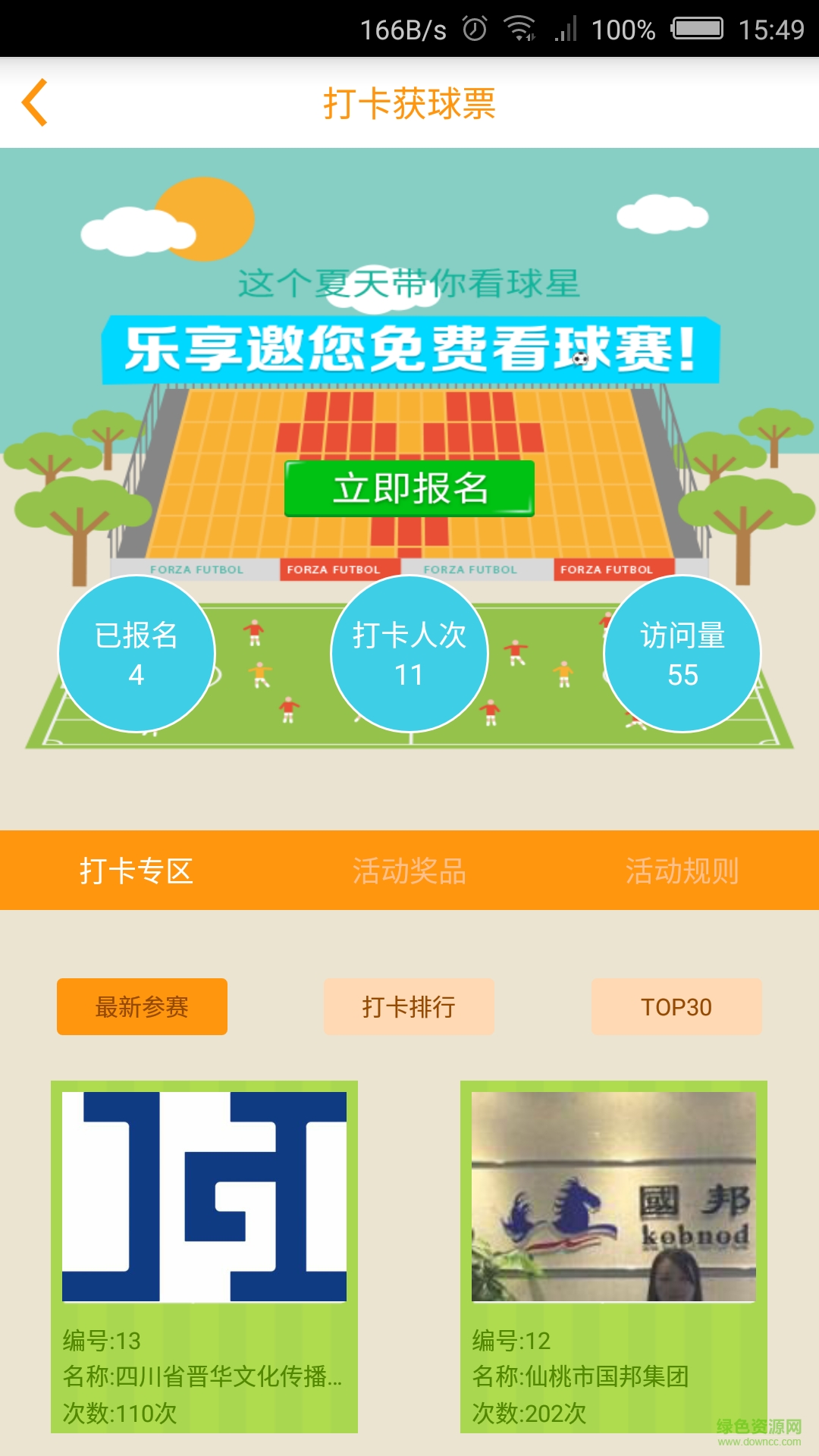Select the 最新参赛 filter
The width and height of the screenshot is (819, 1456).
coord(142,1007)
